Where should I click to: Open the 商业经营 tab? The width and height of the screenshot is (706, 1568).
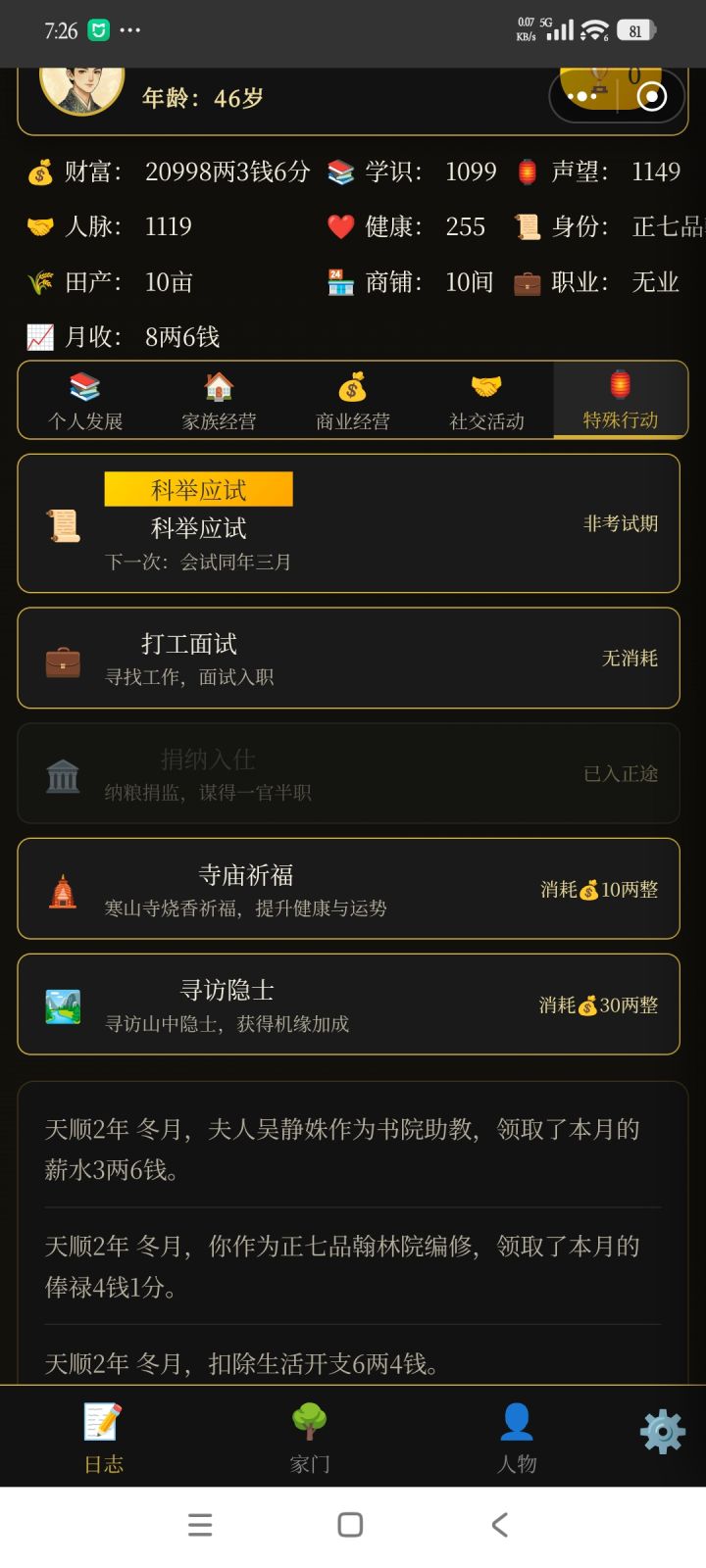353,400
